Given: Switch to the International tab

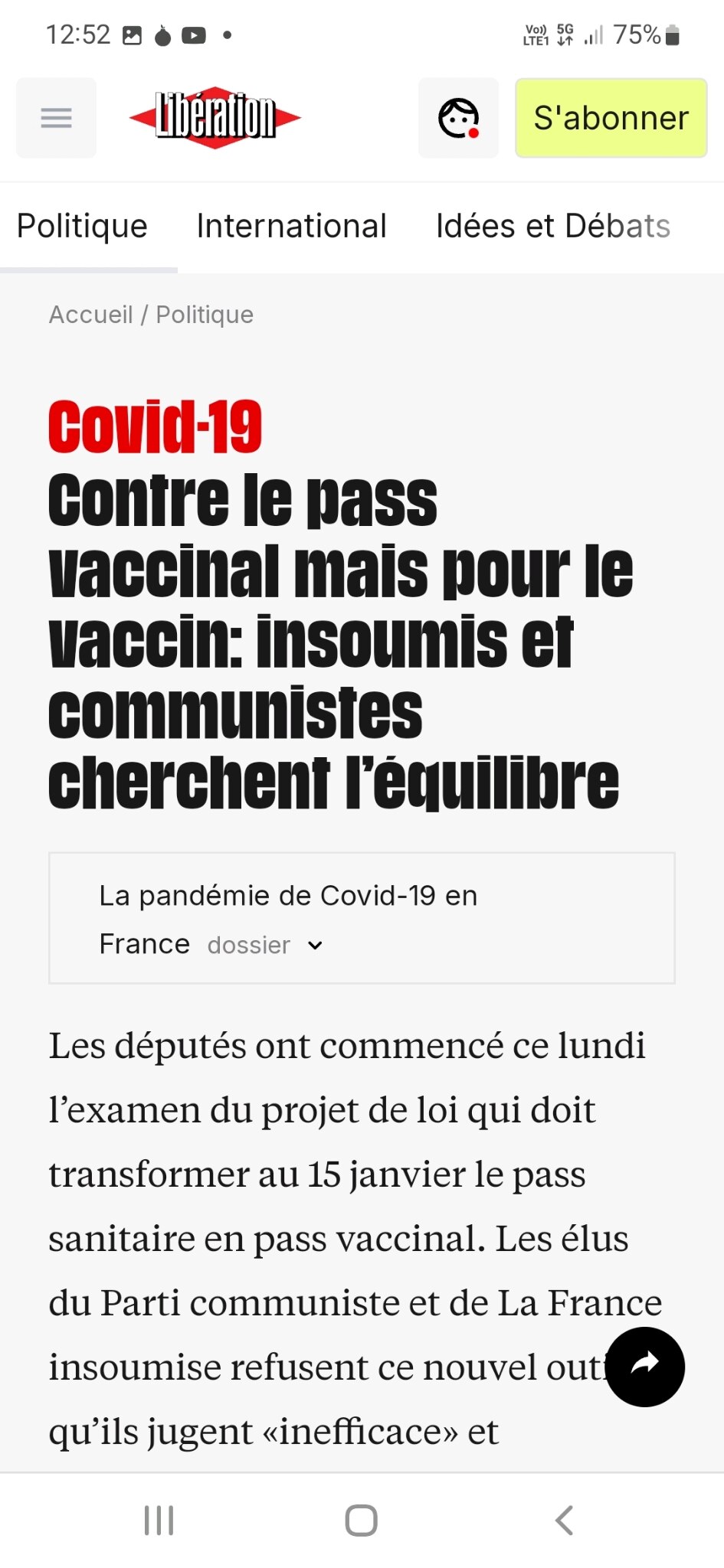Looking at the screenshot, I should 290,226.
